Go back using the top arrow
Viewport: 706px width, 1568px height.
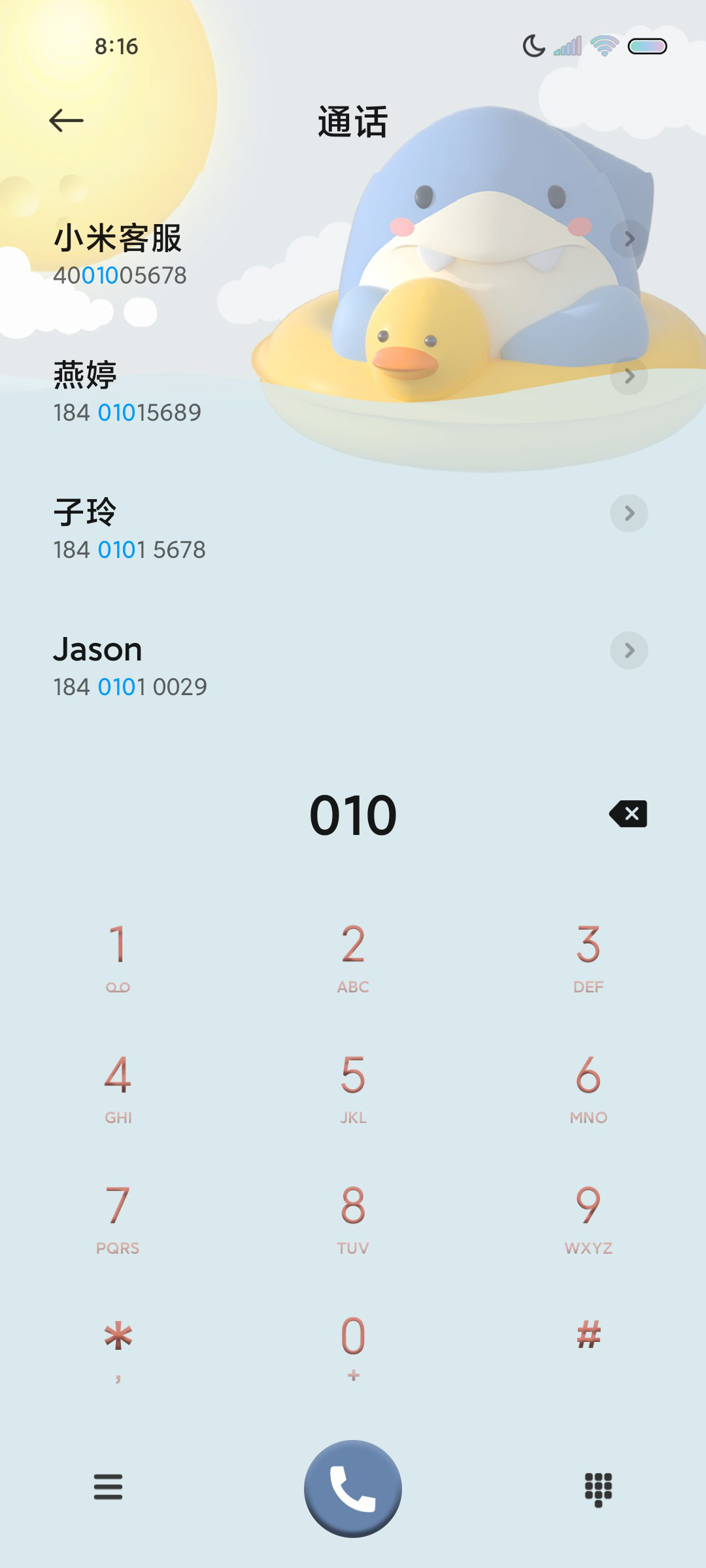tap(66, 121)
